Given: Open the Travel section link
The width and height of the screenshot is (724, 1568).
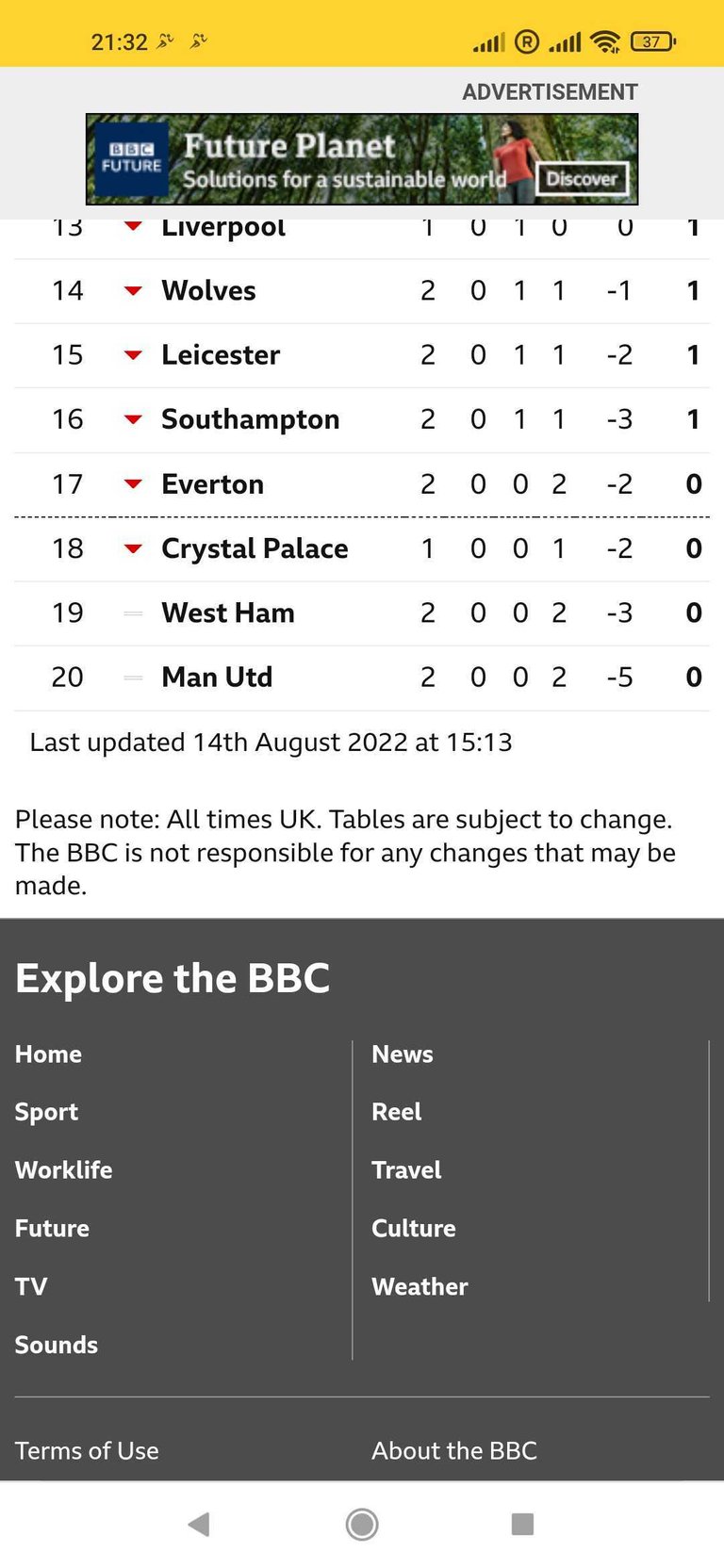Looking at the screenshot, I should pos(406,1169).
